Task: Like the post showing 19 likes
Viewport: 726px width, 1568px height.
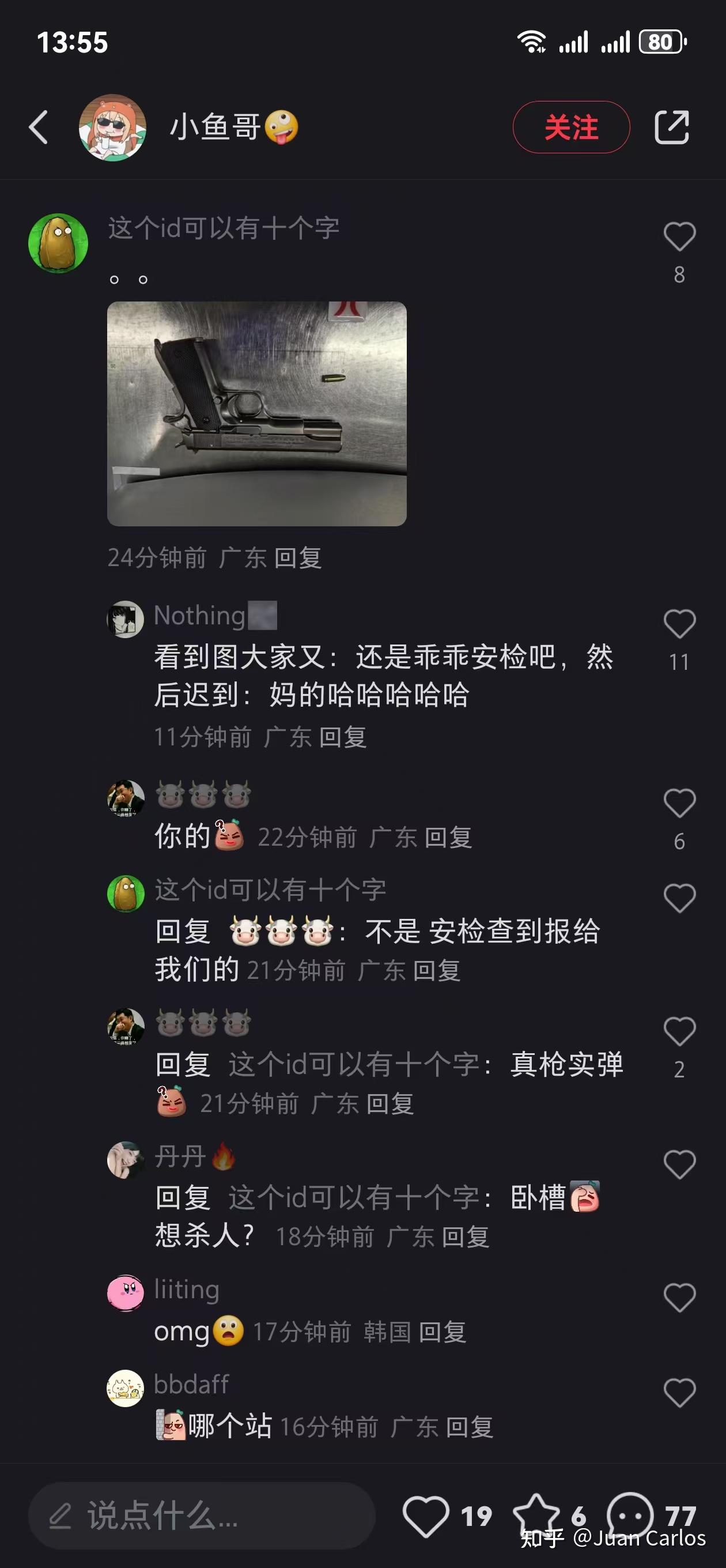Action: (x=426, y=1516)
